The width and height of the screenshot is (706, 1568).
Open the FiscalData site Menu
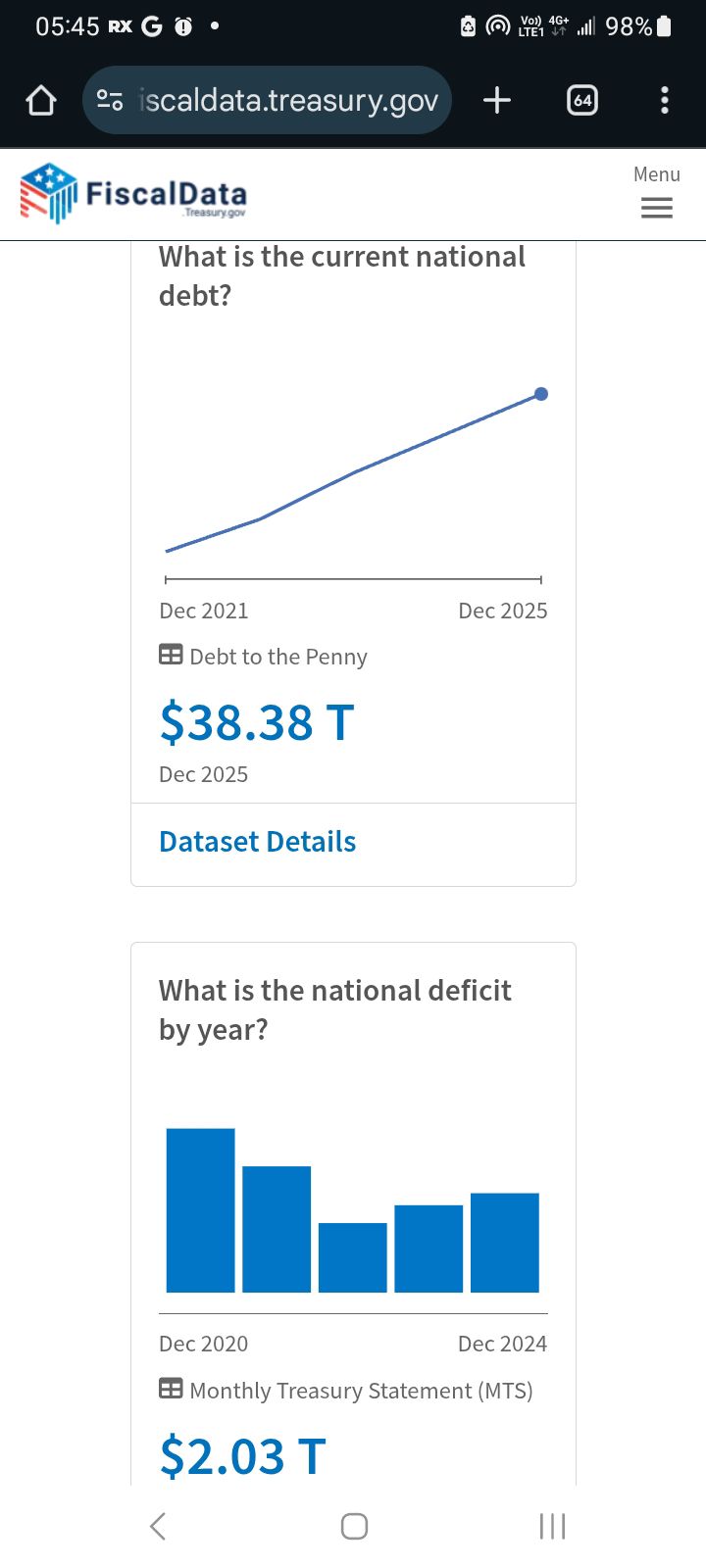click(x=656, y=193)
